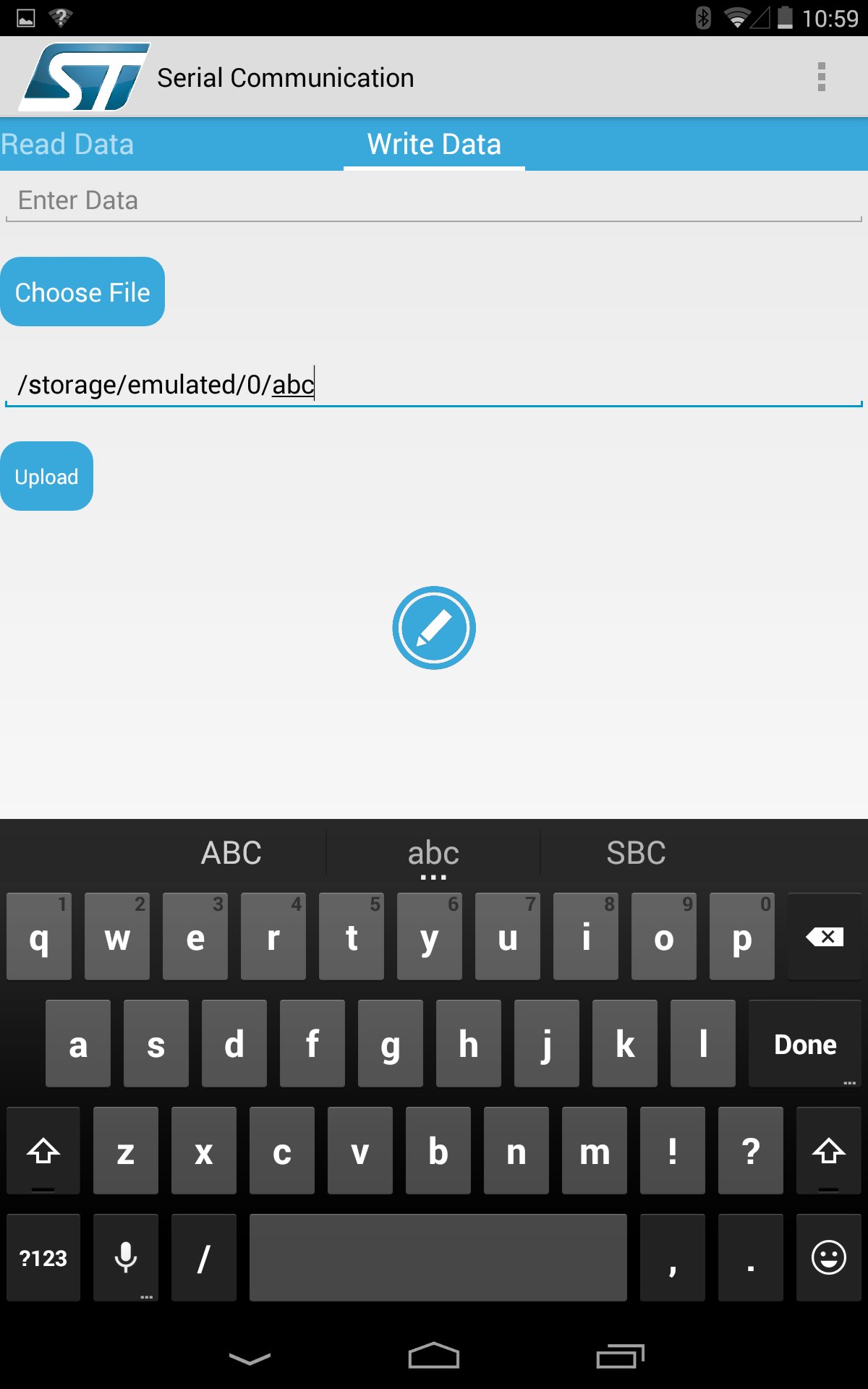Image resolution: width=868 pixels, height=1389 pixels.
Task: Open the recent apps view
Action: tap(620, 1356)
